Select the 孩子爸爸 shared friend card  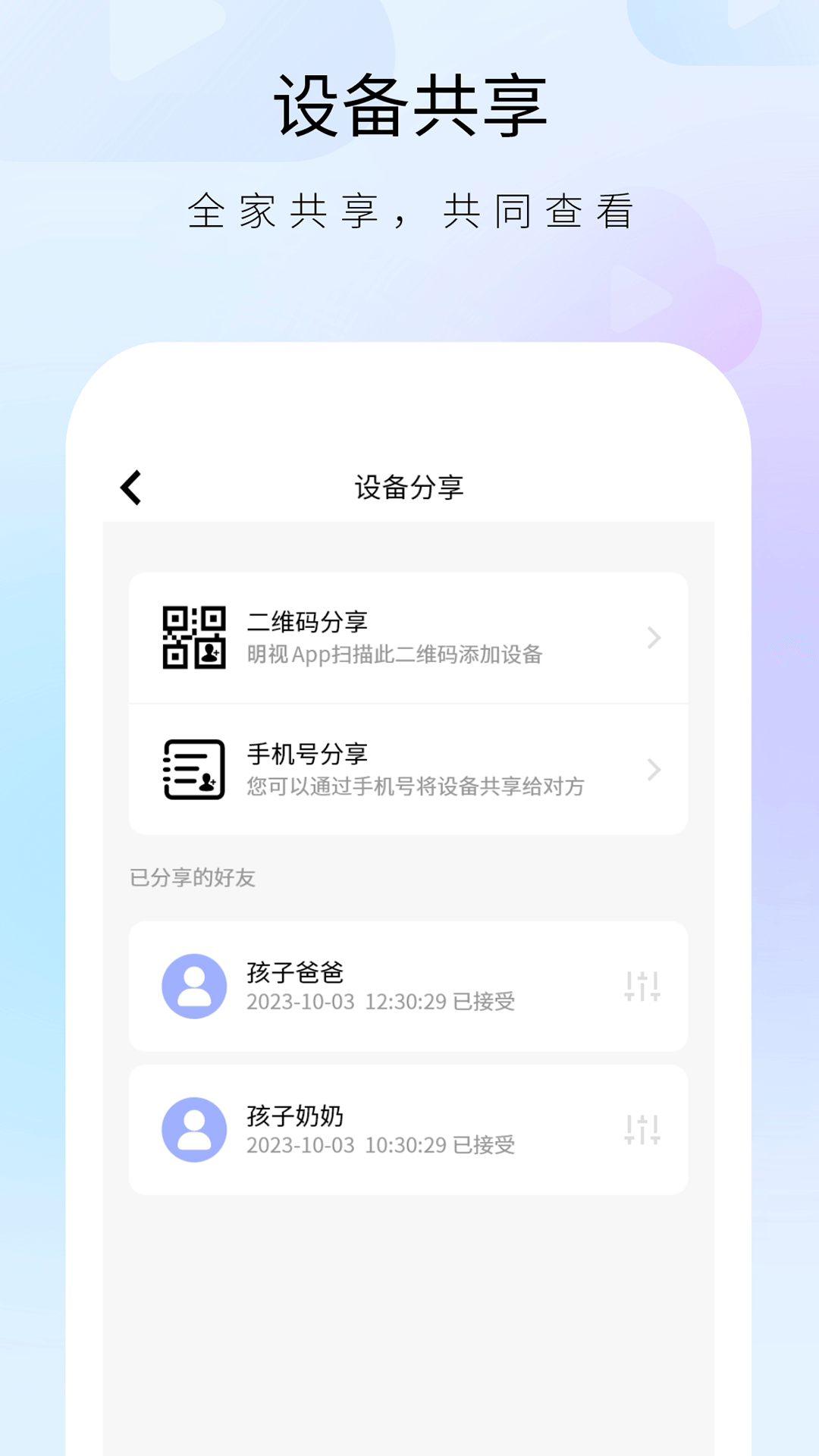(x=409, y=984)
